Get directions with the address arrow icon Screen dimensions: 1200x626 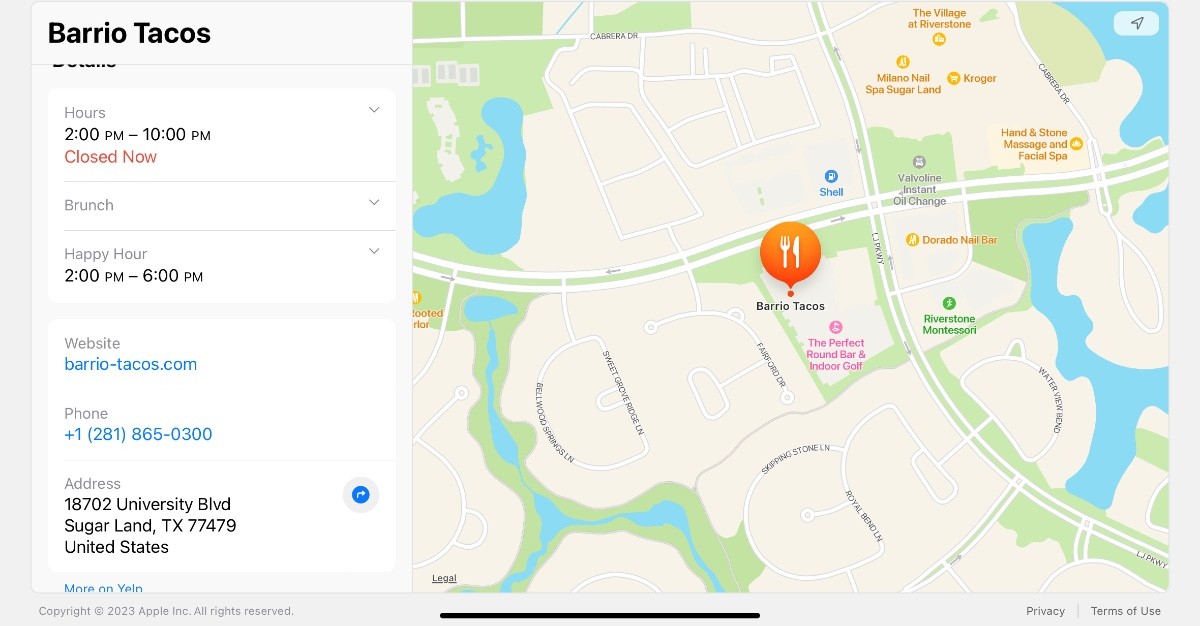pos(361,495)
